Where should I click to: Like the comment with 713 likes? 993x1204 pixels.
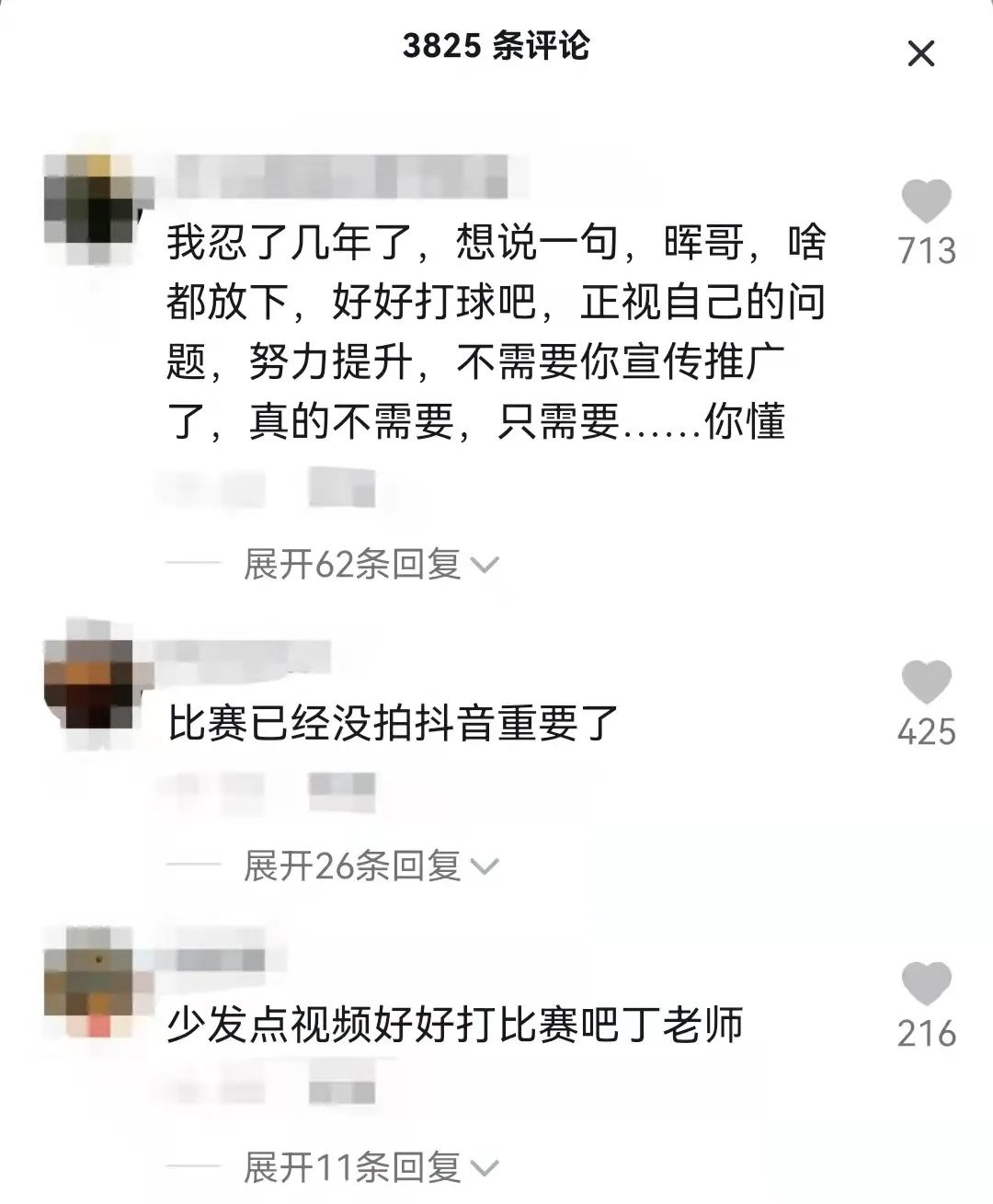pos(926,201)
